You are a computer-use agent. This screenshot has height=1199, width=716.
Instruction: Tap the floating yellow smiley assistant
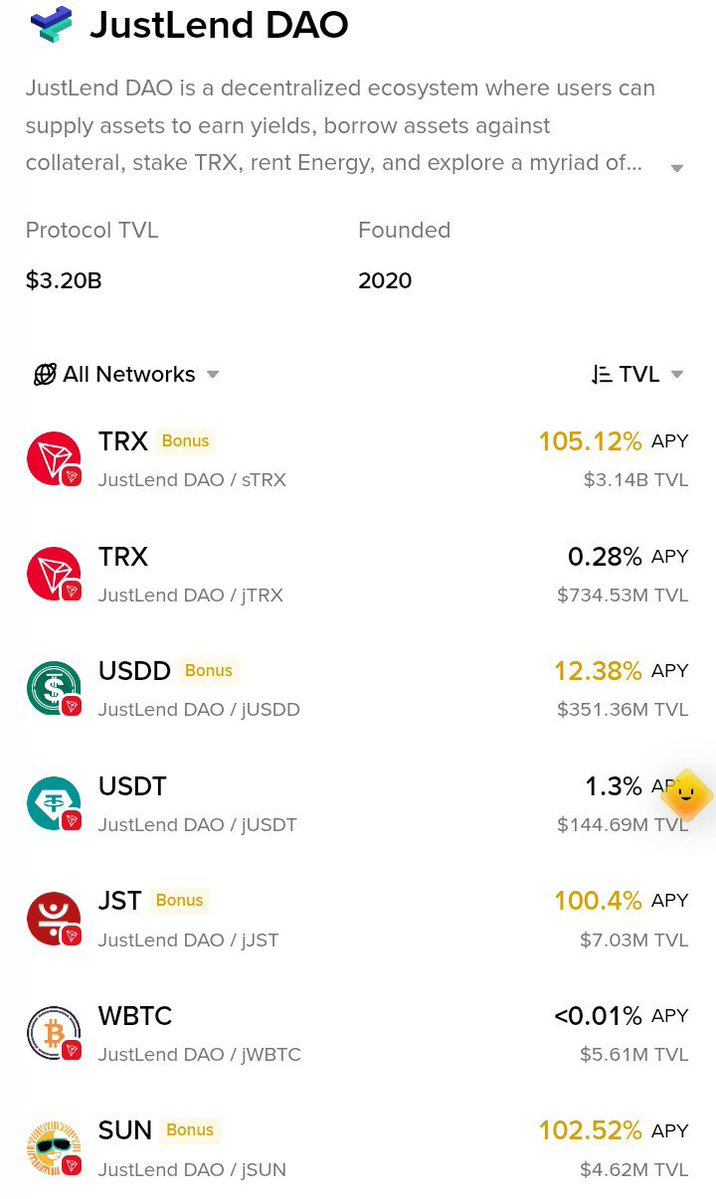687,795
